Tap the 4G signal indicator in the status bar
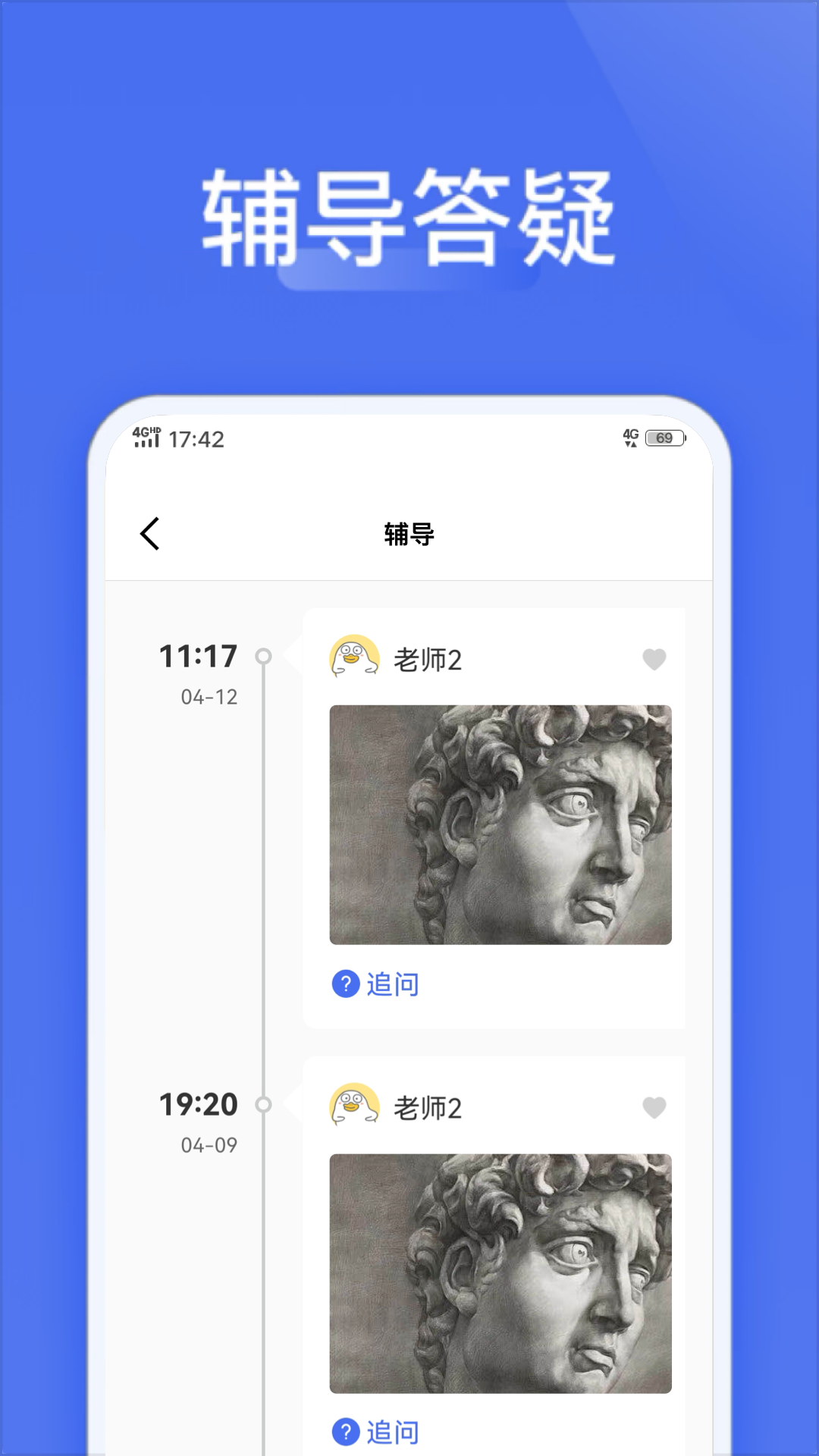Viewport: 819px width, 1456px height. click(630, 438)
